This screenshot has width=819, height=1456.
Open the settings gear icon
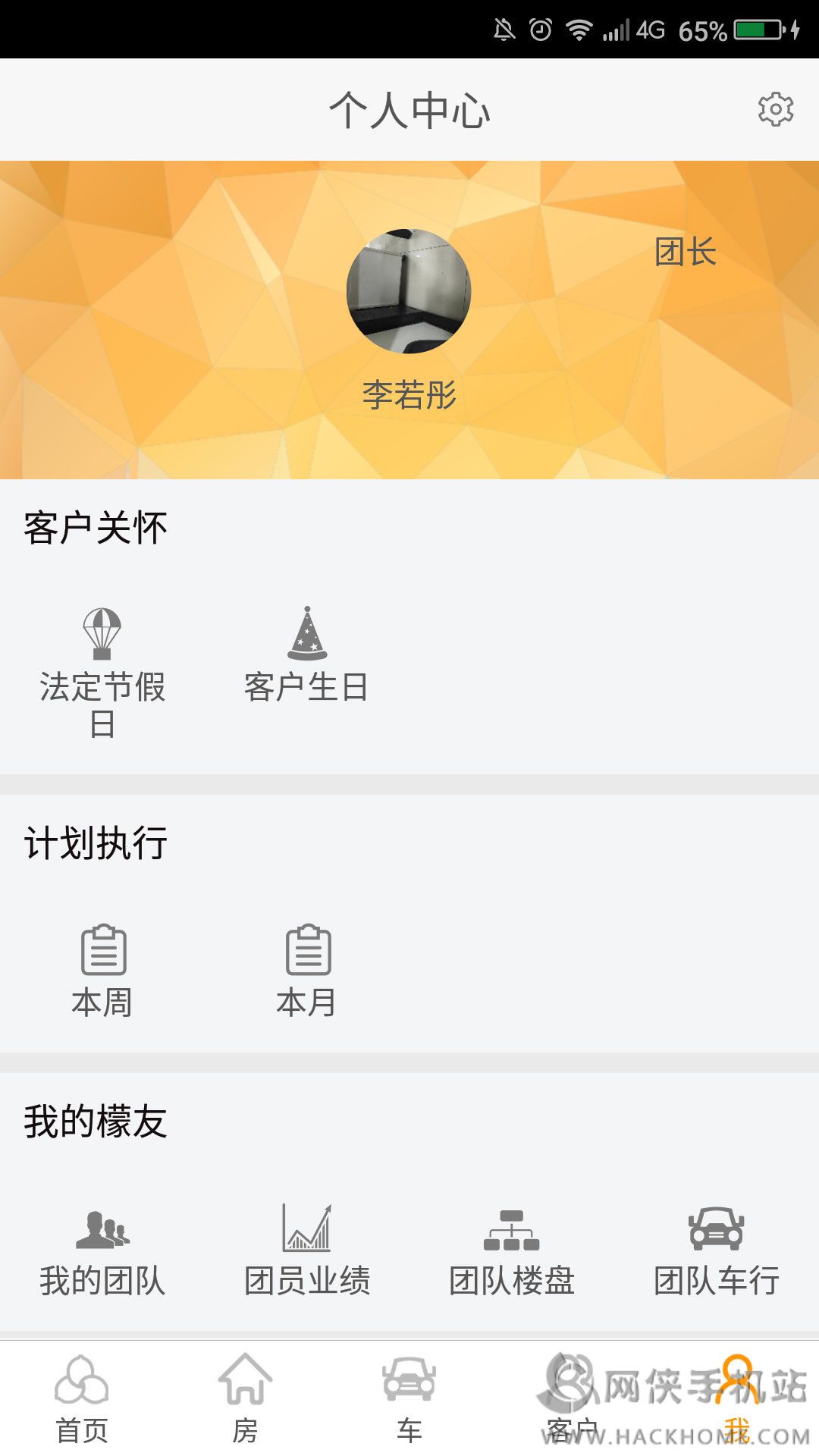[x=775, y=110]
